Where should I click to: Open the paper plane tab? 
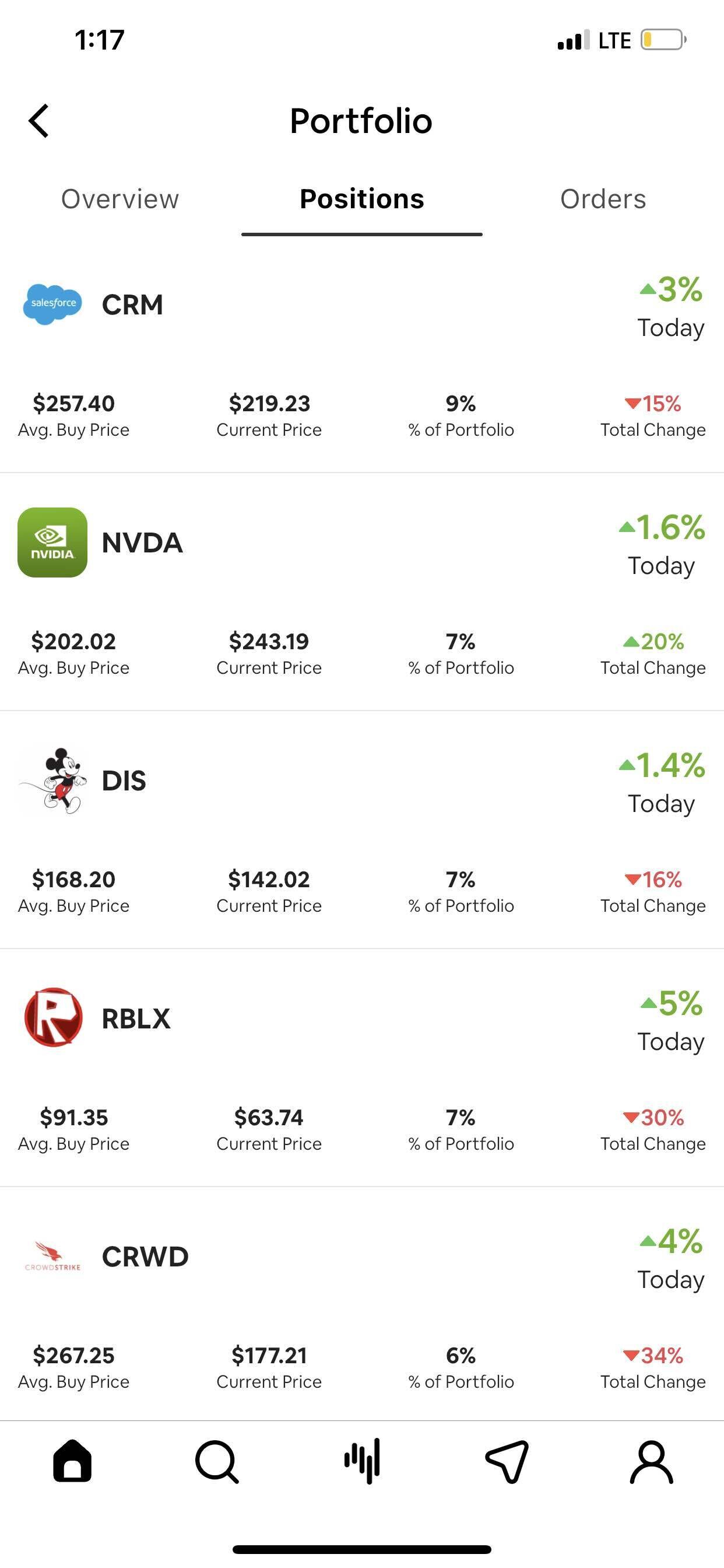[507, 1461]
